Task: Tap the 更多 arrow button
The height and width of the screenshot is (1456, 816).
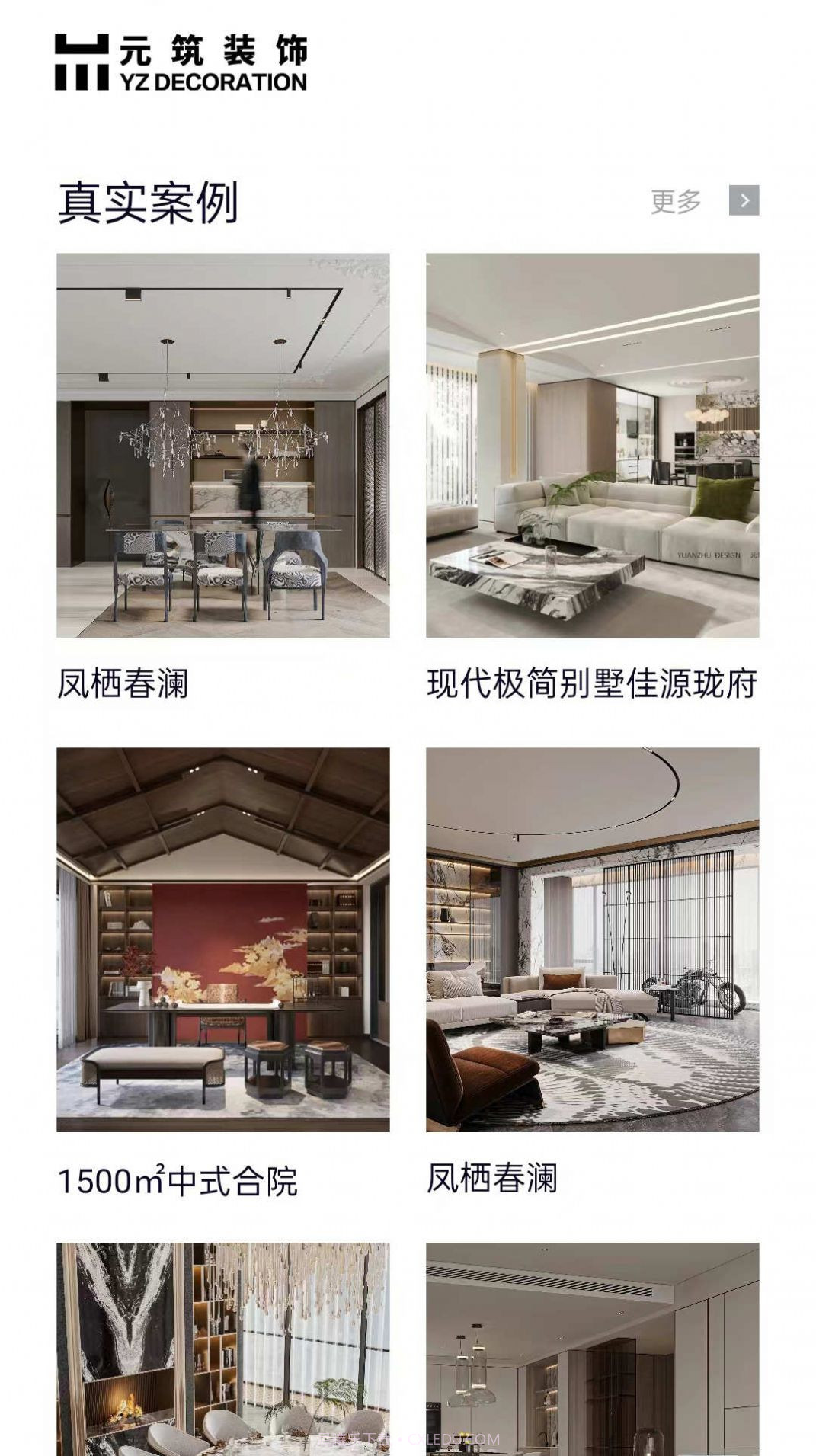Action: pos(744,200)
